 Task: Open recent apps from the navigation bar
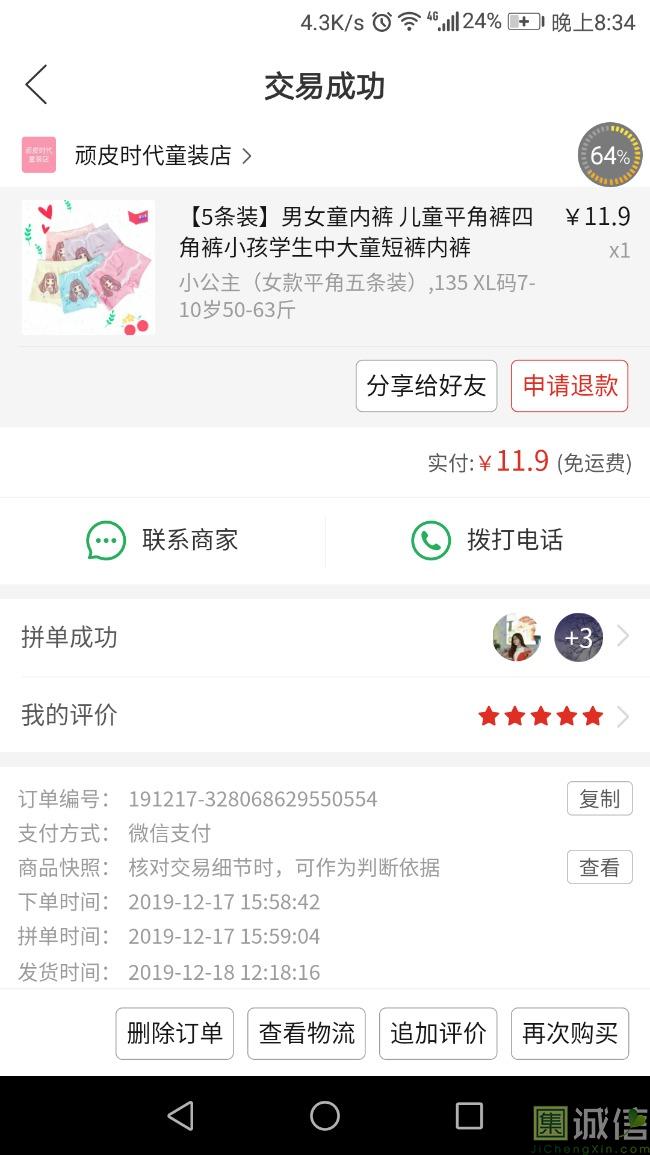(x=468, y=1116)
